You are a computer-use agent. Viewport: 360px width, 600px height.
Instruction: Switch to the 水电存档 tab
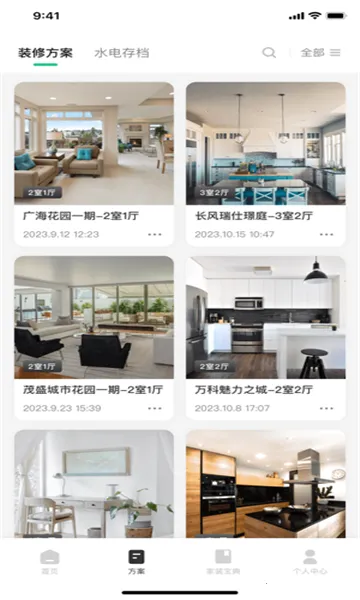(x=122, y=53)
